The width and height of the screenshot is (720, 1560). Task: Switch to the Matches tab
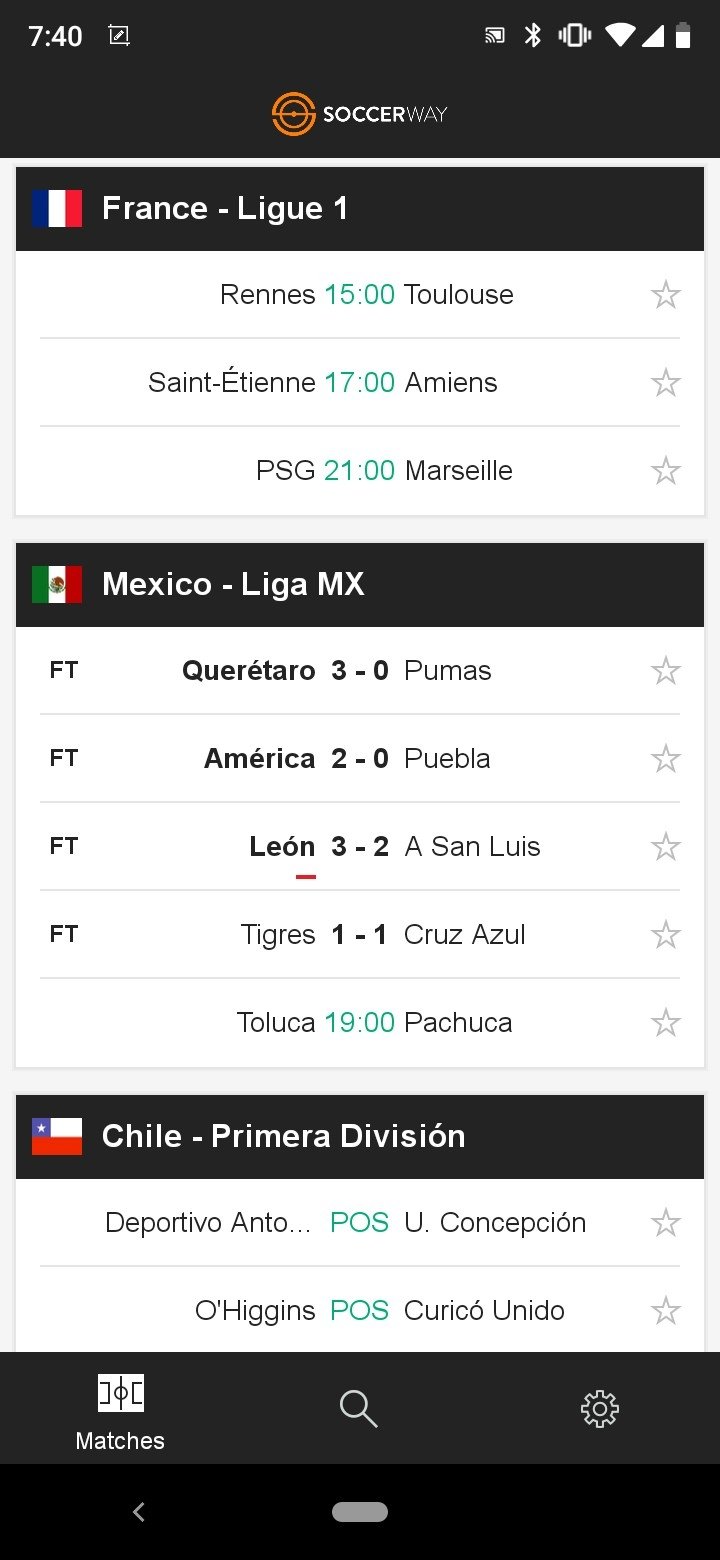[x=120, y=1408]
